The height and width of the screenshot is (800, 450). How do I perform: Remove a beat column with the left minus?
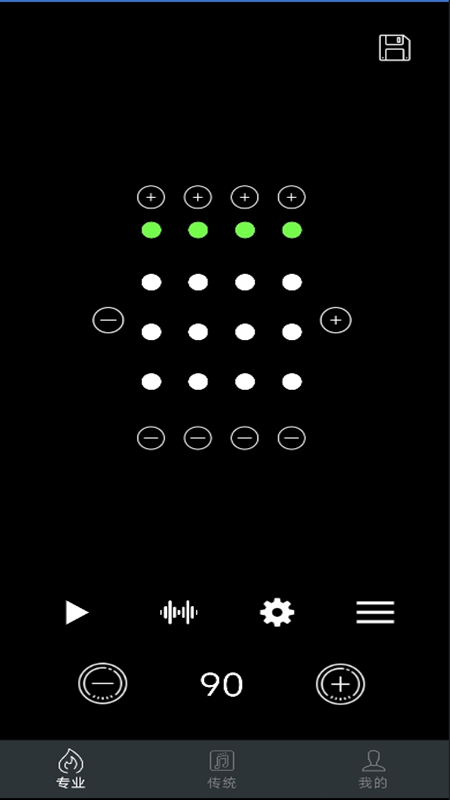[108, 320]
